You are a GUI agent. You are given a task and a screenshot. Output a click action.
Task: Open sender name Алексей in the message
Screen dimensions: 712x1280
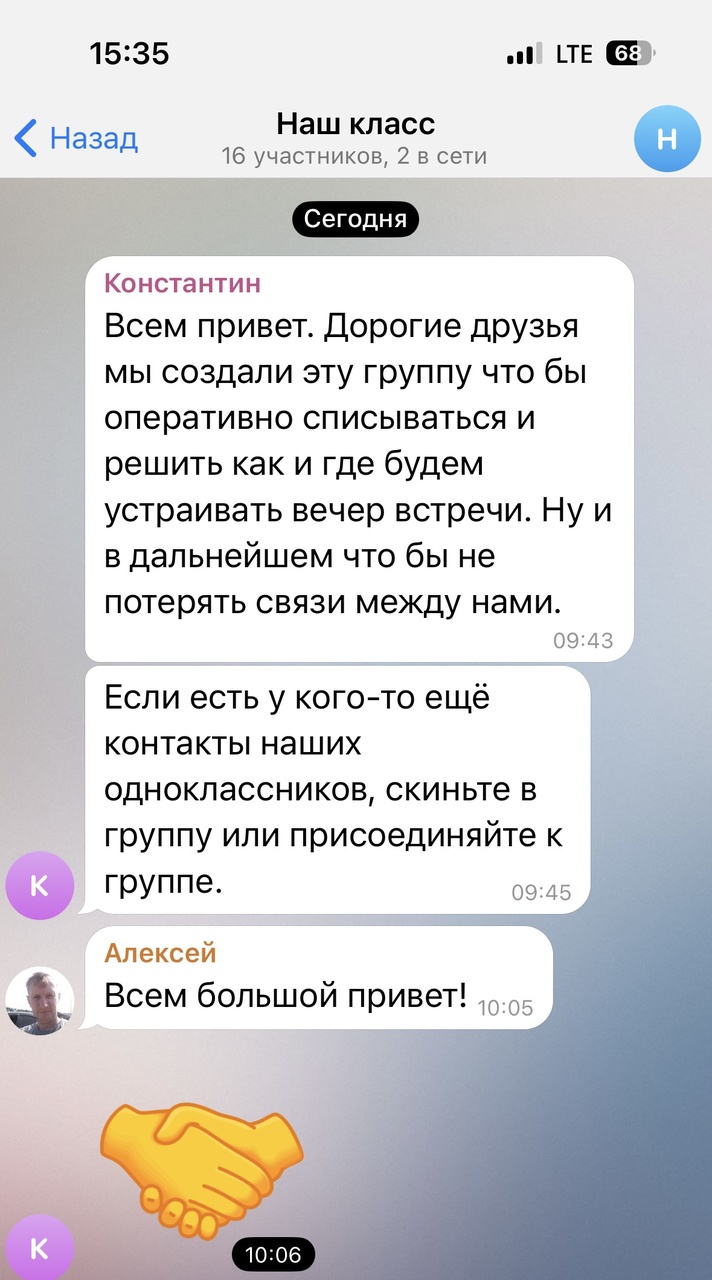(x=160, y=953)
